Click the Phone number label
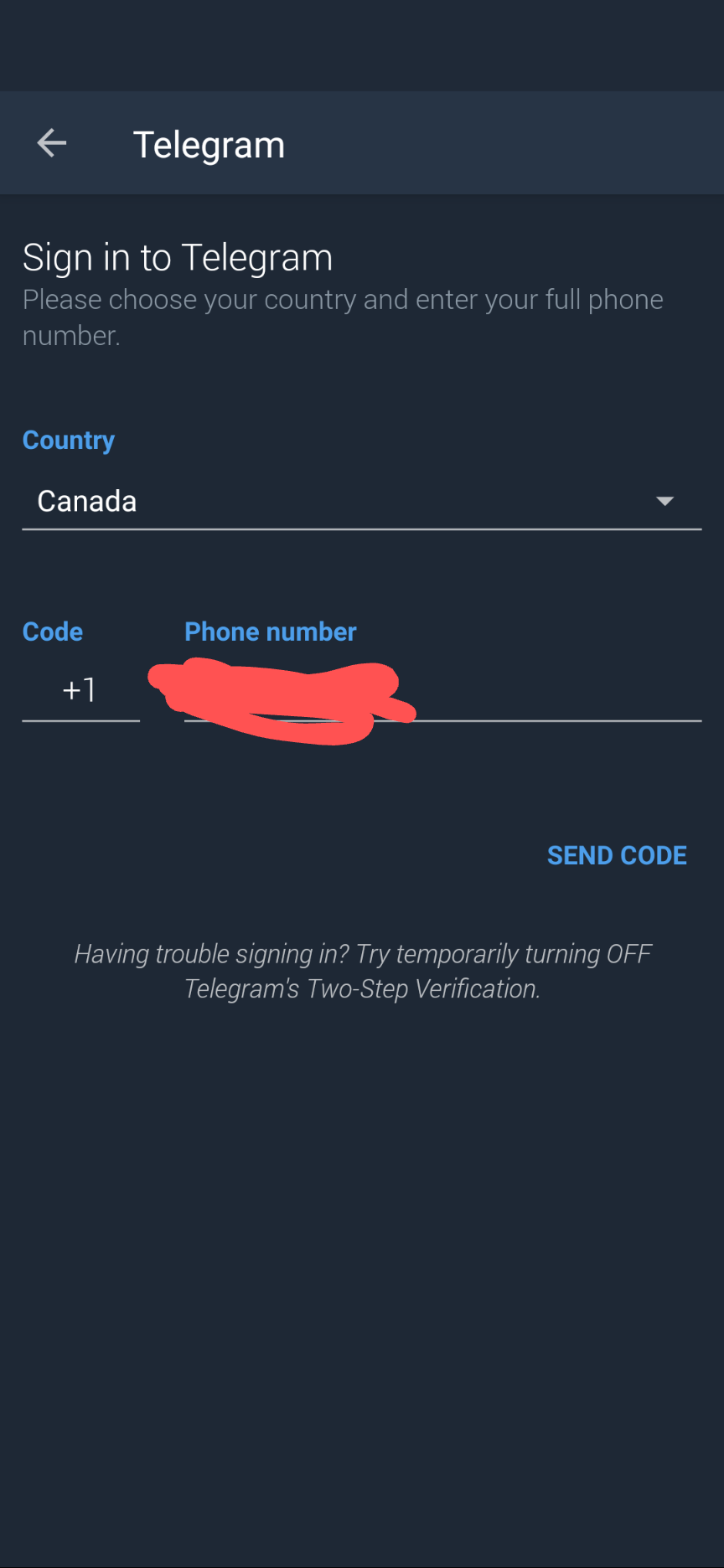The image size is (724, 1568). point(270,632)
